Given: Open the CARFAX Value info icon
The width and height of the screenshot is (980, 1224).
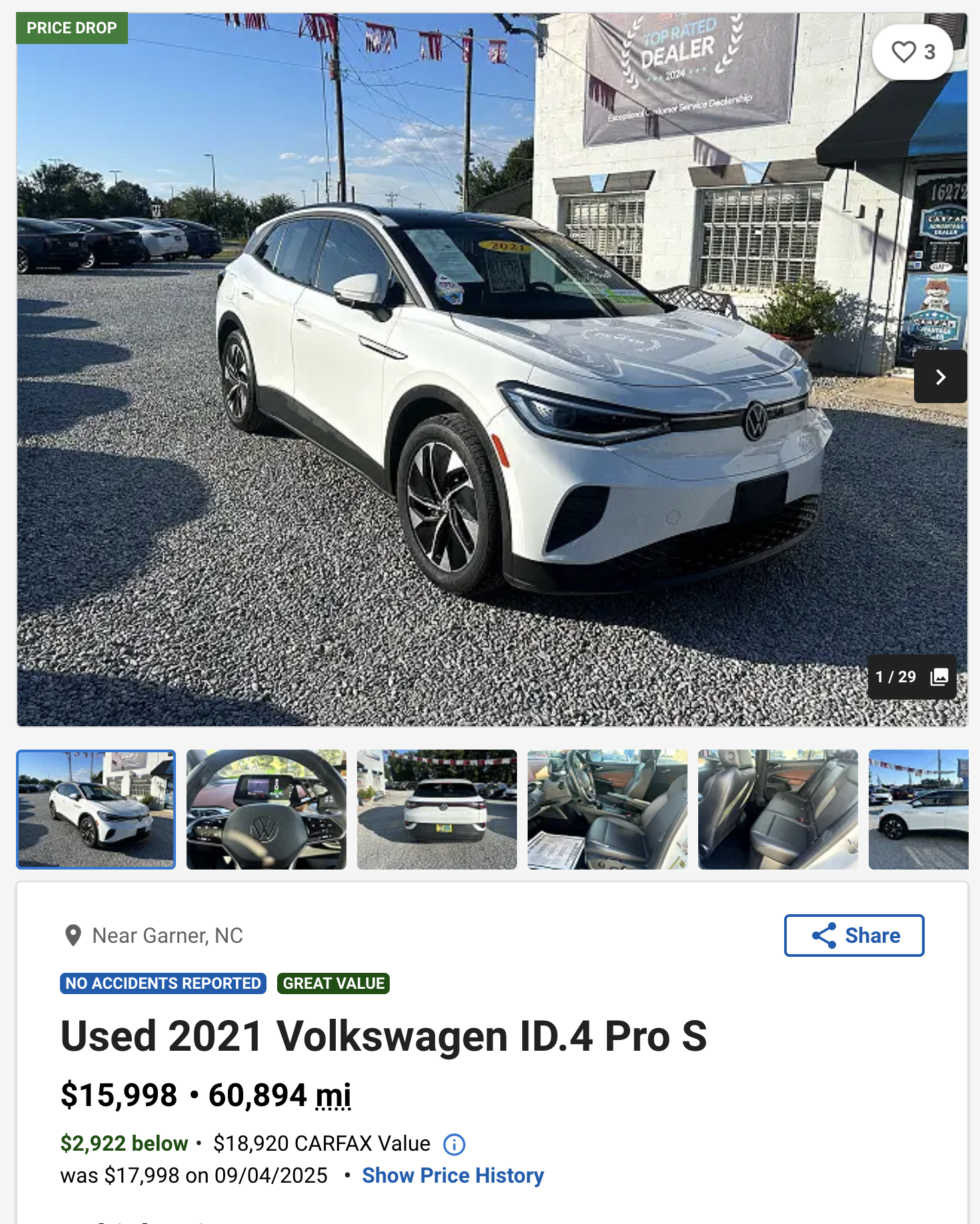Looking at the screenshot, I should tap(454, 1144).
